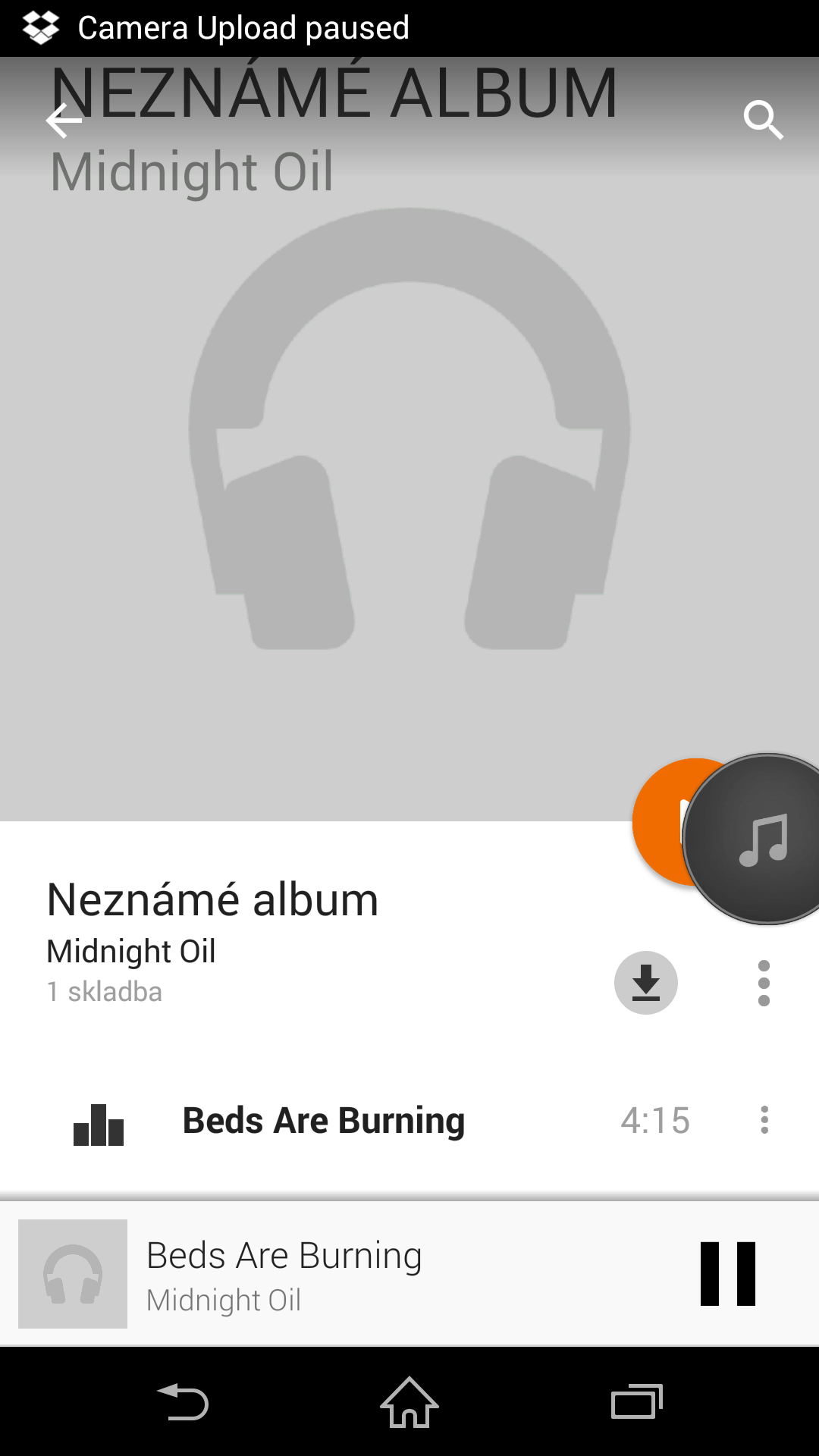Open options for Beds Are Burning track

pos(764,1120)
